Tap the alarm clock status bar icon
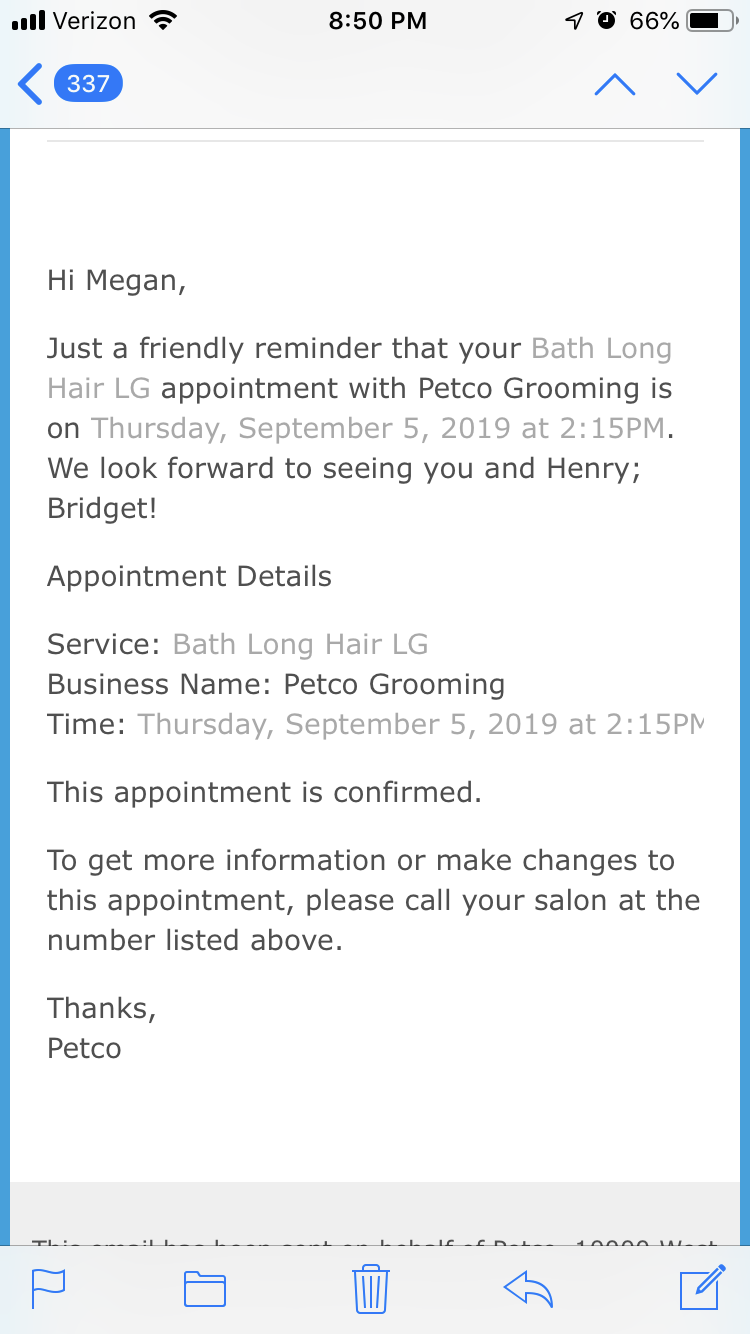The height and width of the screenshot is (1334, 750). [605, 19]
